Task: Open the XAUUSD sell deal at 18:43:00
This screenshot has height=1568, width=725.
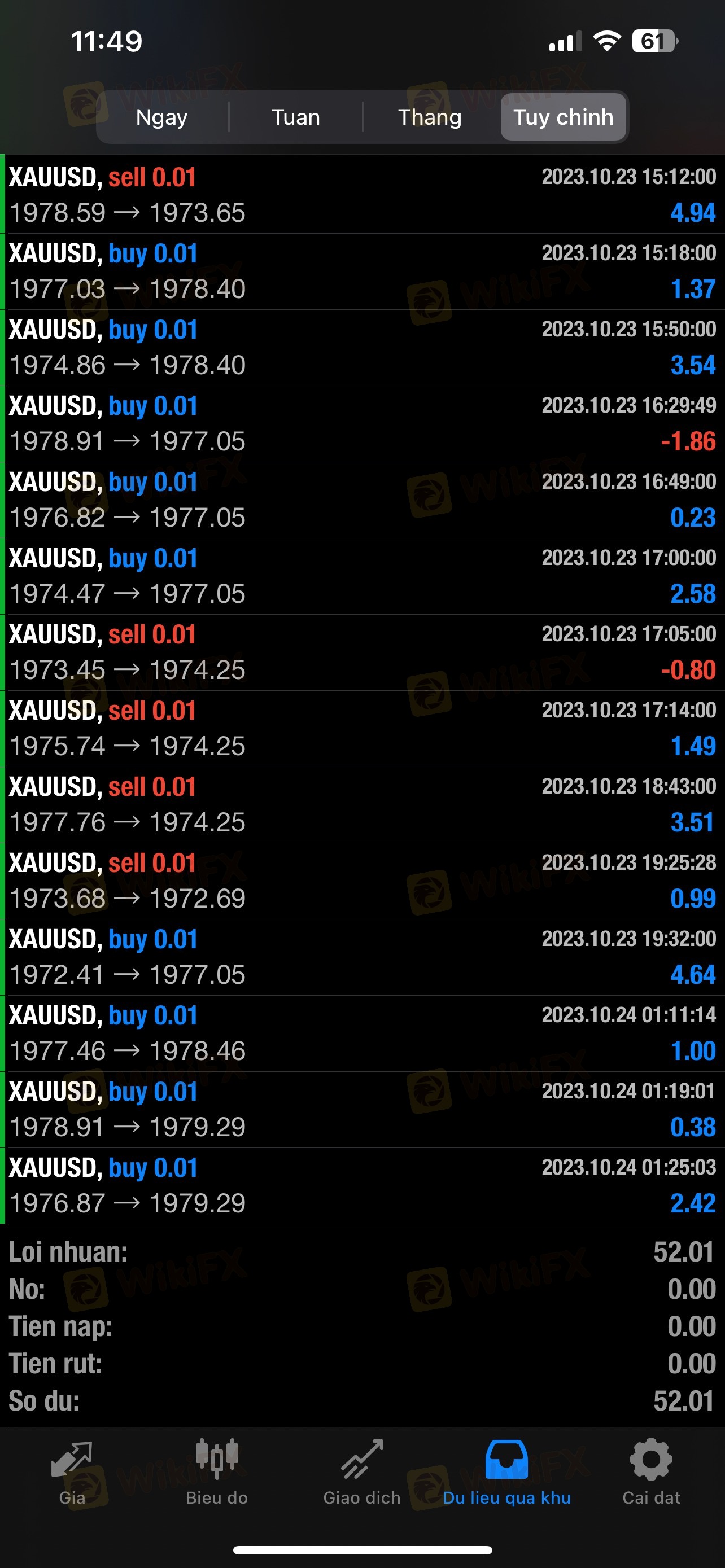Action: pos(362,805)
